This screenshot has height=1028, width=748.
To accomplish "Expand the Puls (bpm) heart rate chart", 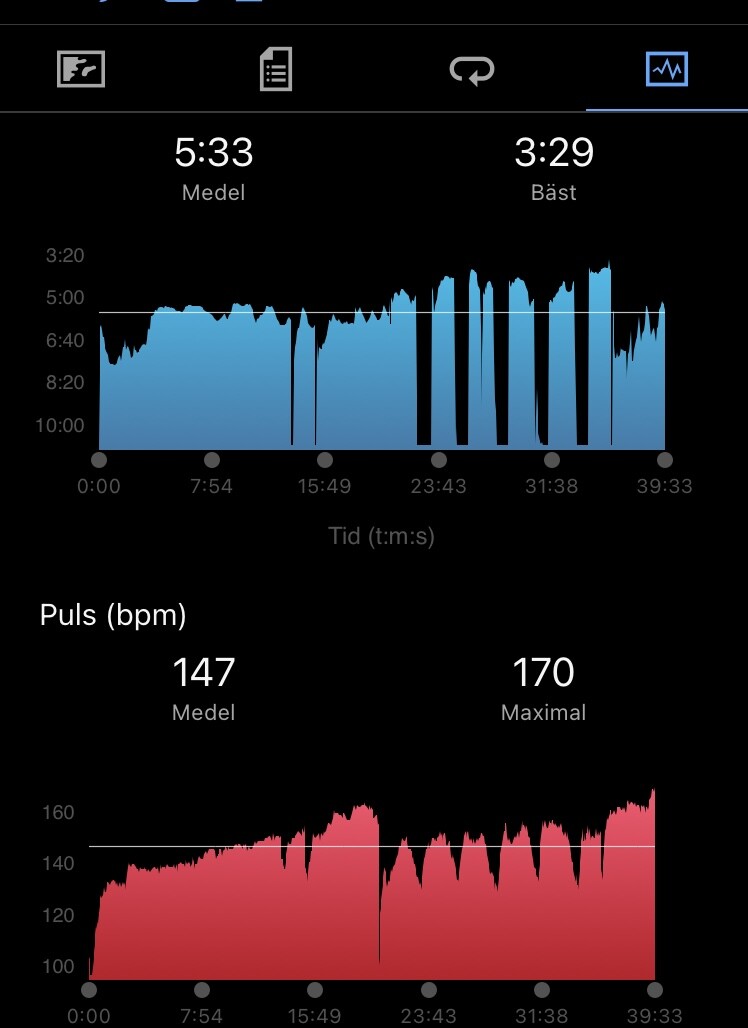I will click(371, 890).
